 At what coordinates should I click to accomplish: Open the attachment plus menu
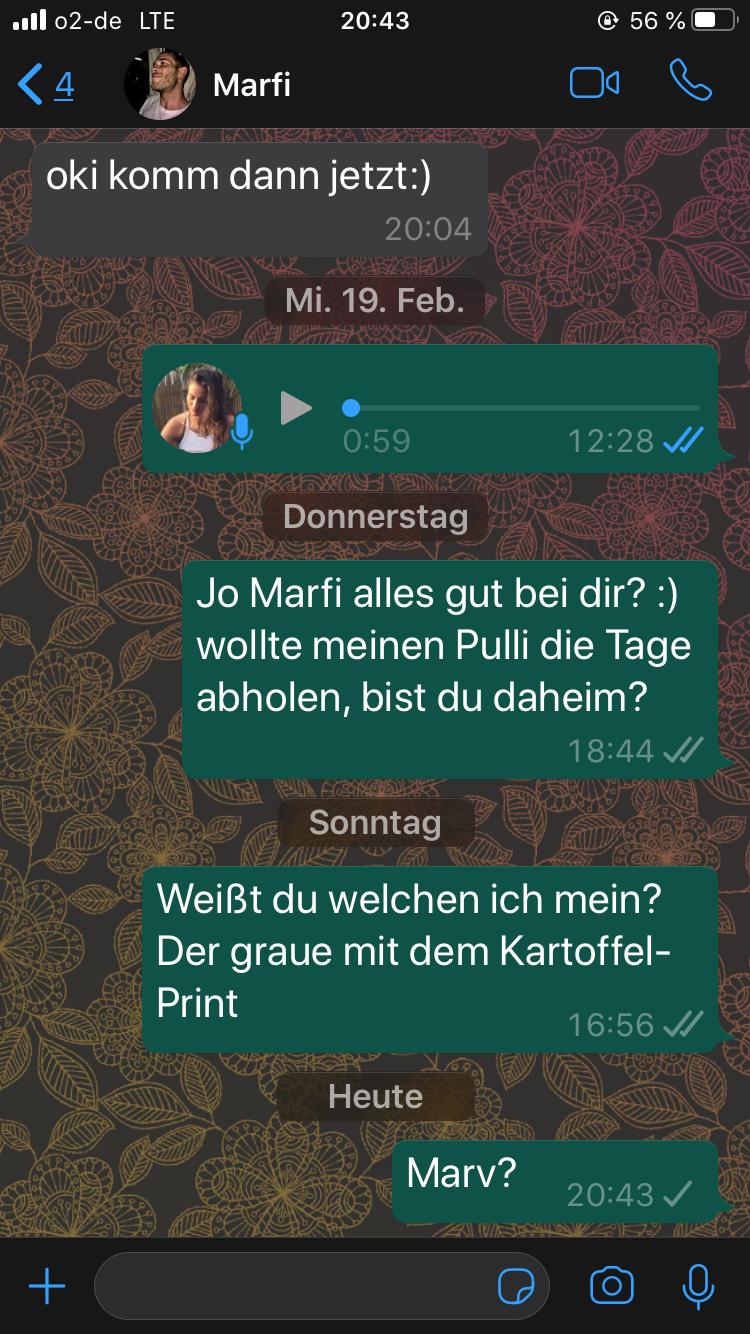(x=47, y=1286)
